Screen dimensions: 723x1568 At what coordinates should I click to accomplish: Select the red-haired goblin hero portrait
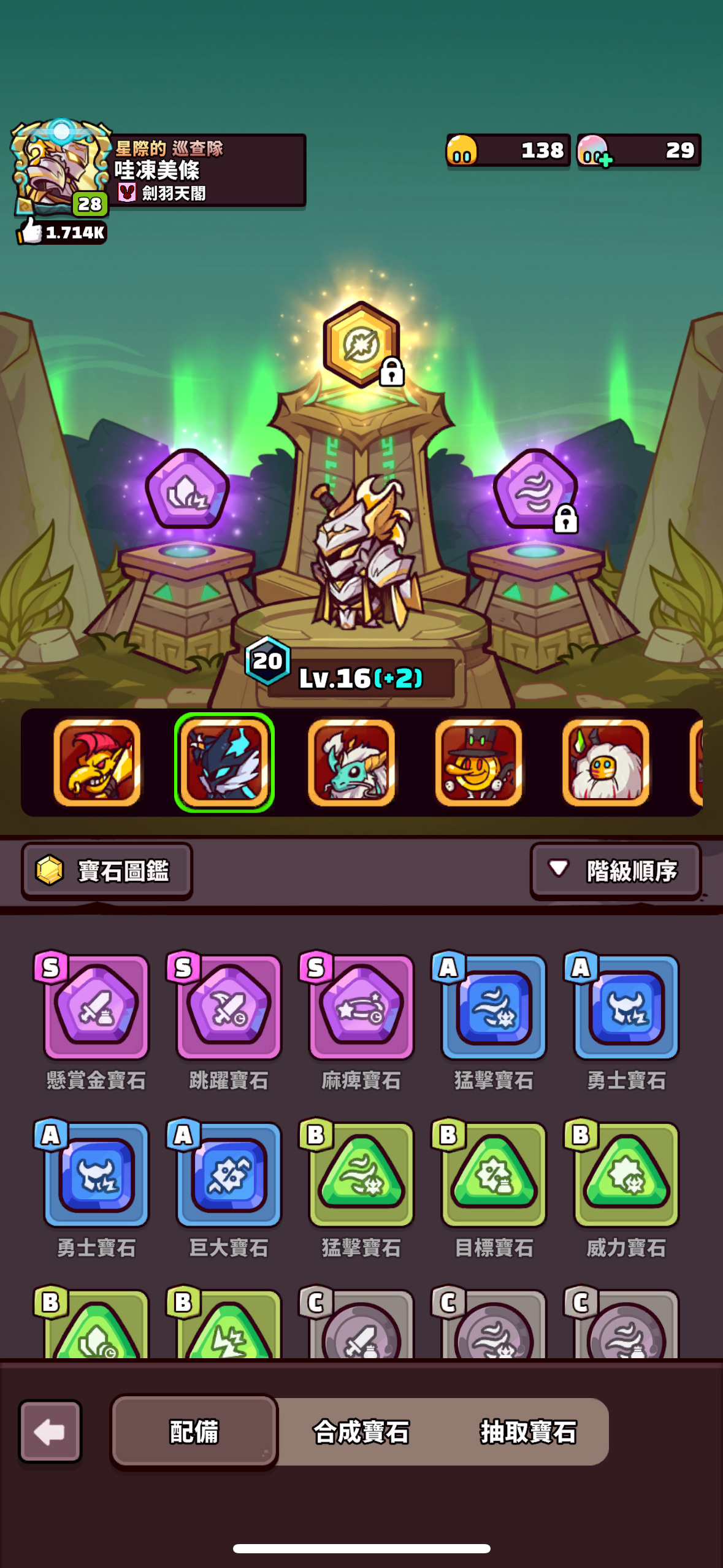(97, 763)
